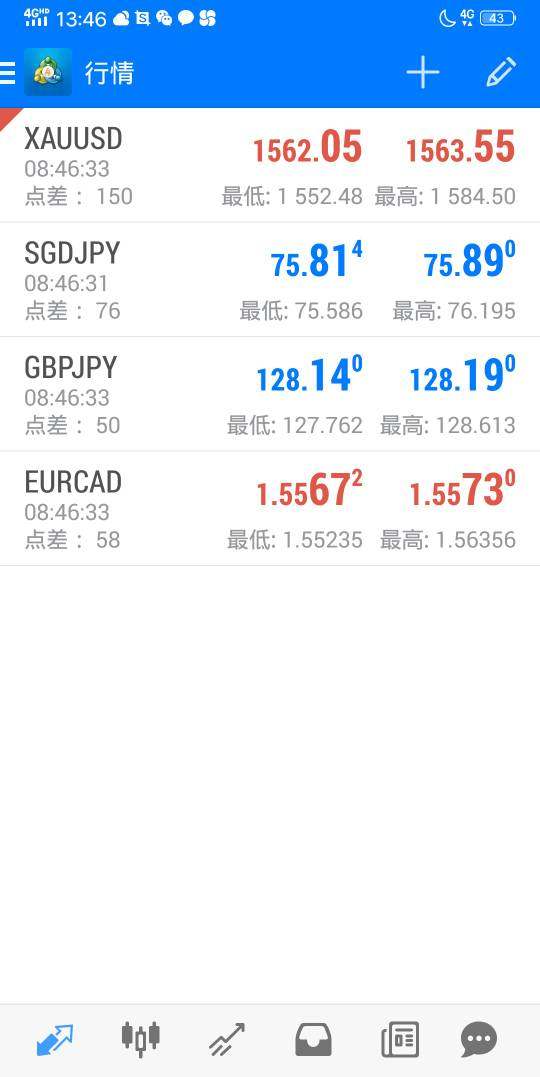Select the SGDJPY quote row
540x1077 pixels.
270,280
